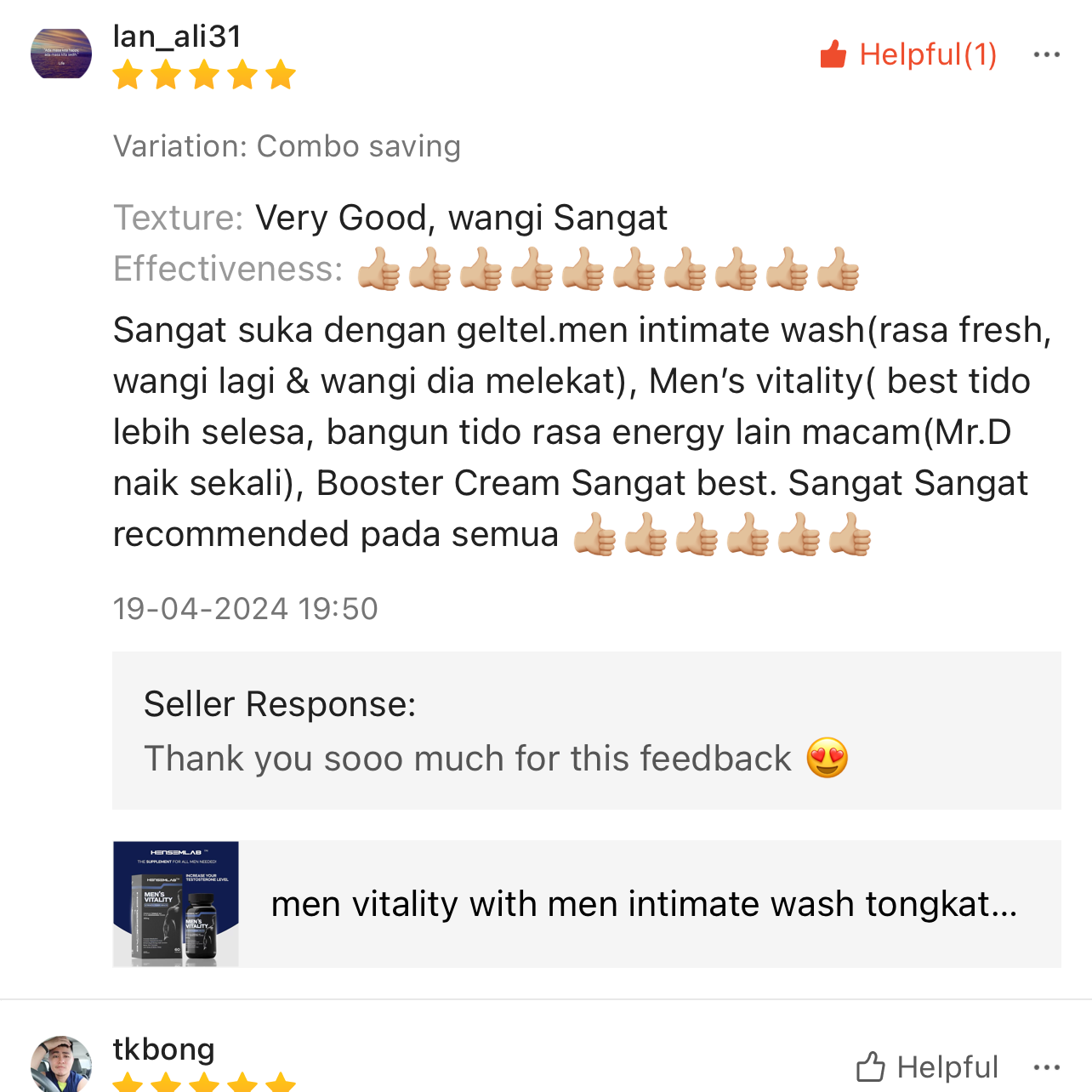Mark tkbong's review as Helpful
This screenshot has width=1092, height=1092.
(927, 1066)
